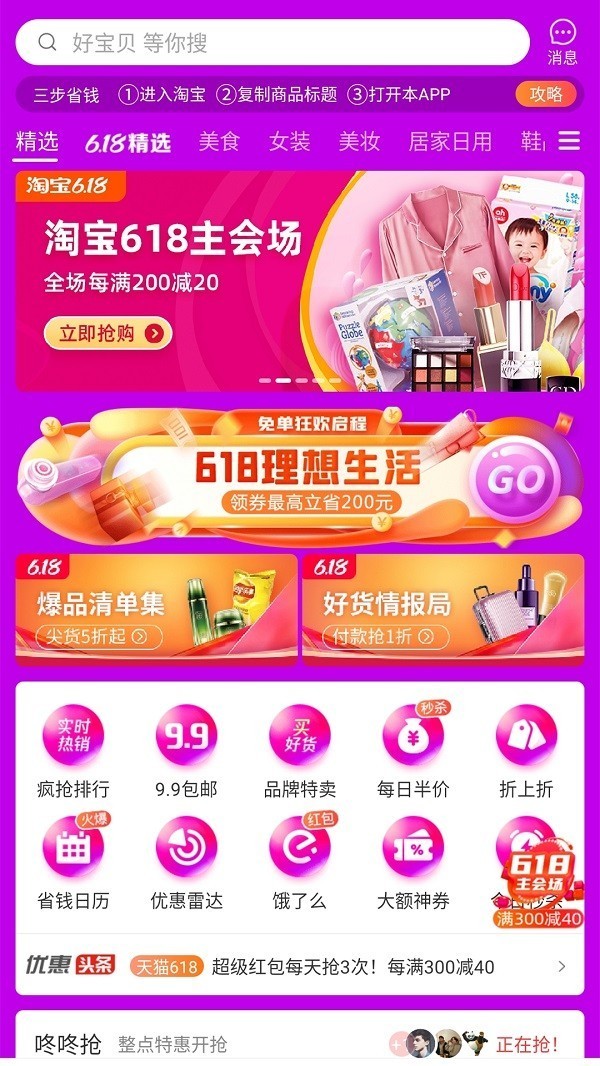600x1066 pixels.
Task: Open the 省钱日历 calendar shortcut
Action: tap(73, 864)
